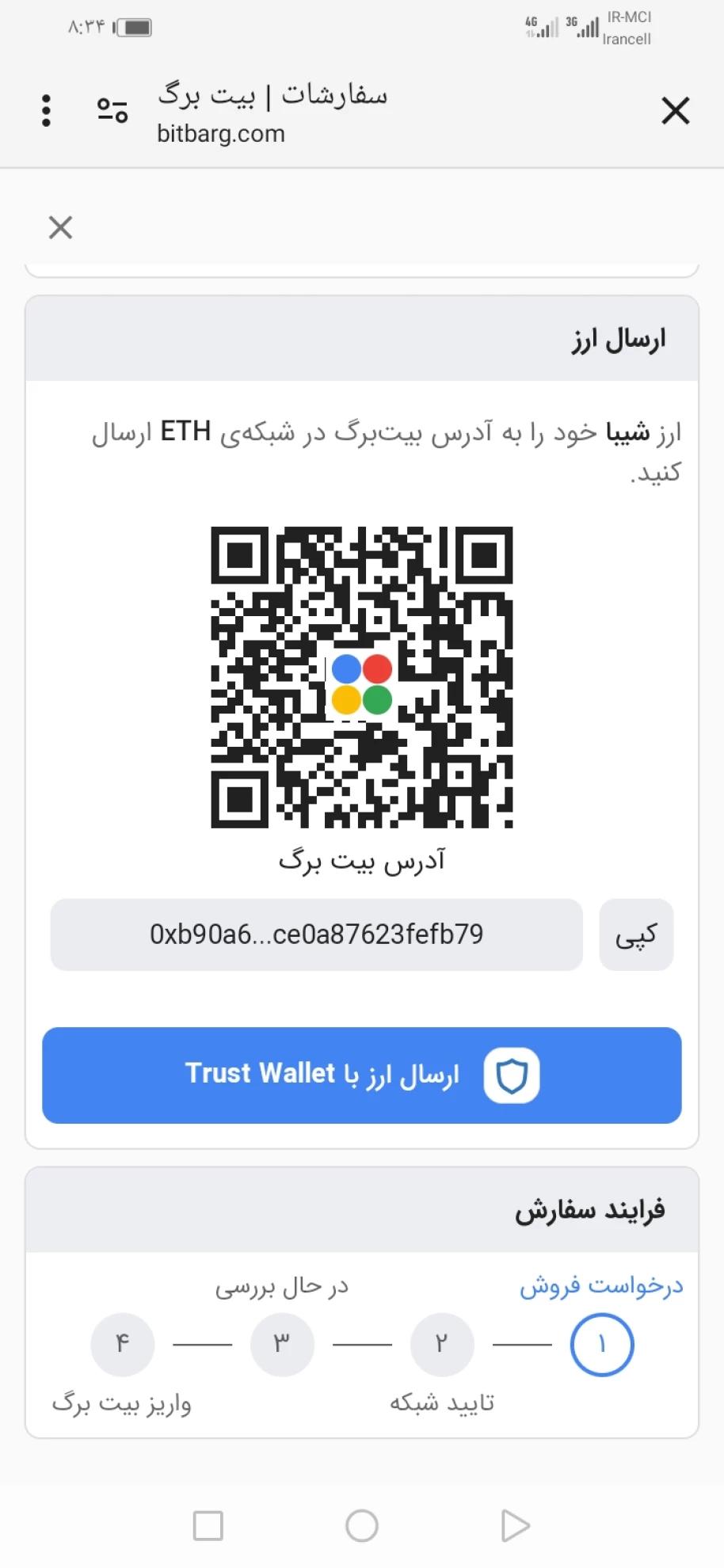
Task: Go to the home screen via the circle button
Action: point(362,1525)
